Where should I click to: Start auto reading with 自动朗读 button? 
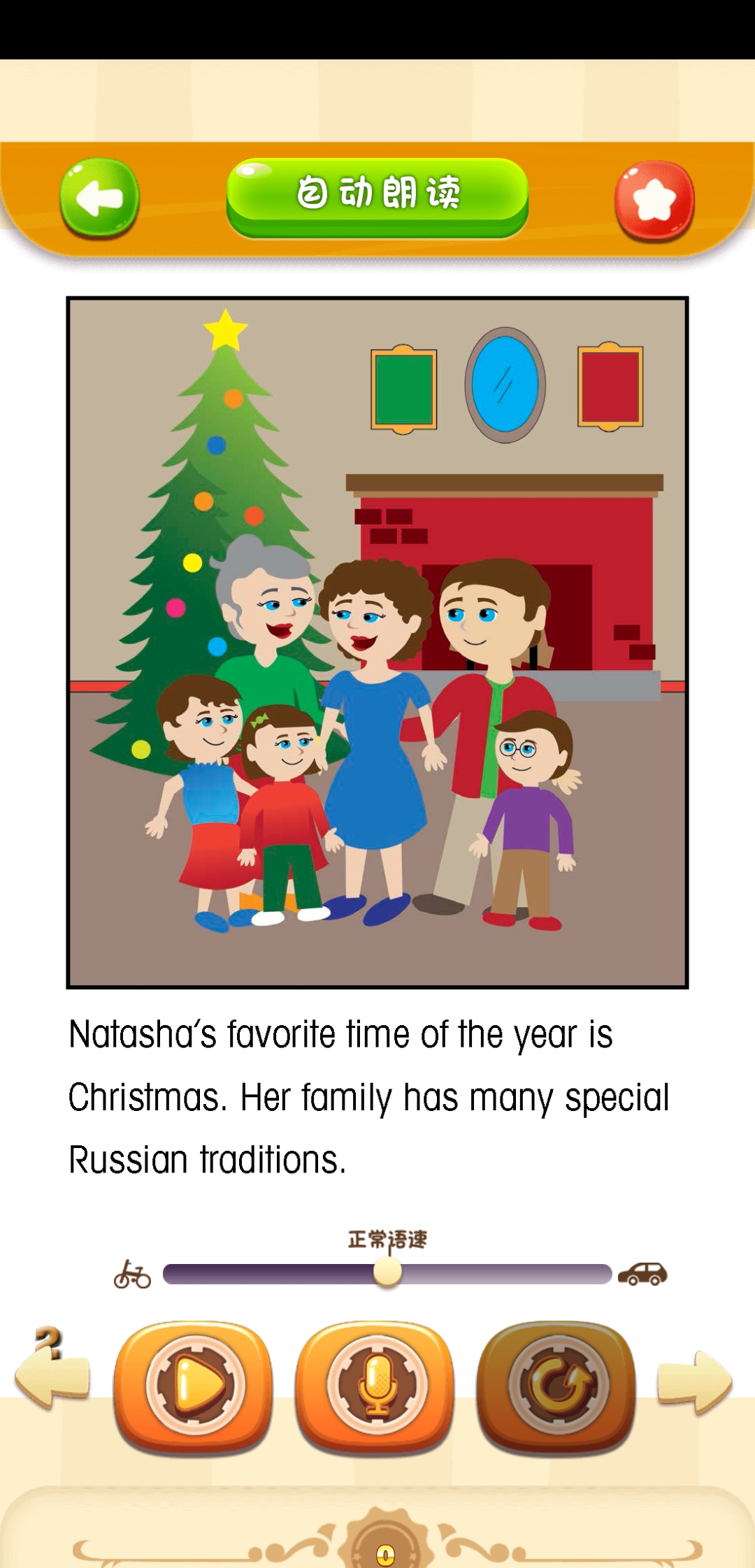pos(377,196)
